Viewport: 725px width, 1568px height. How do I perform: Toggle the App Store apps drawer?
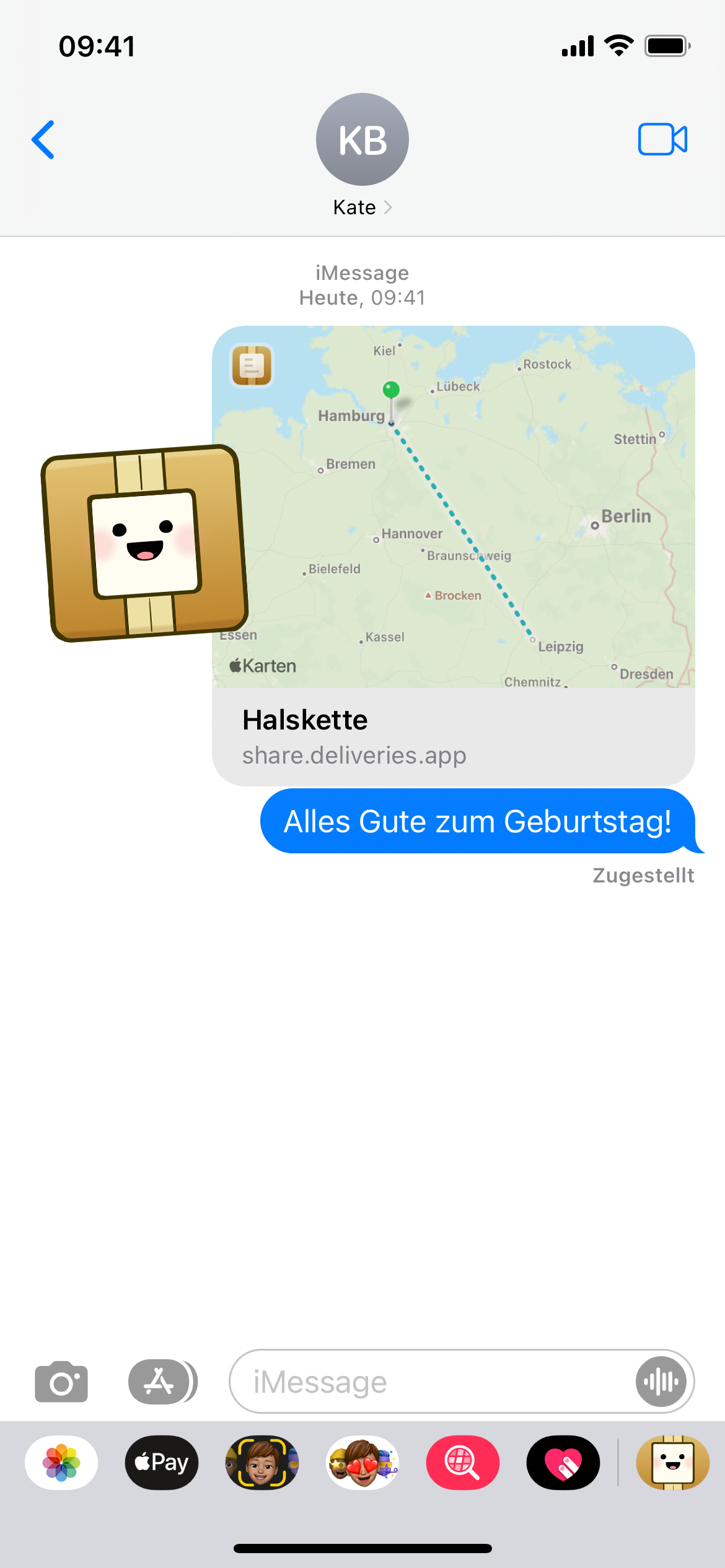(162, 1381)
